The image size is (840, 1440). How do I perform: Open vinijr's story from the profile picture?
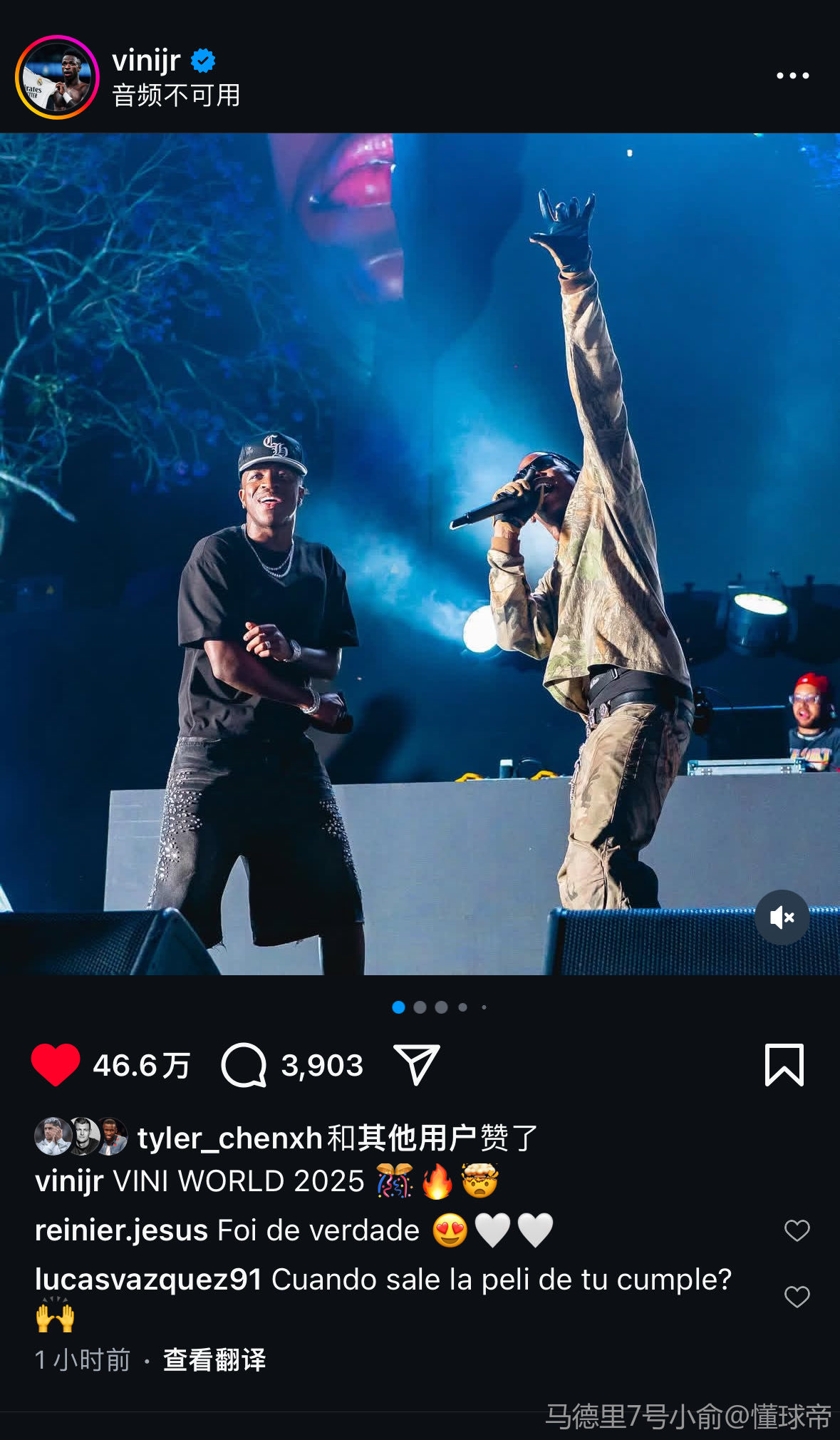pyautogui.click(x=57, y=76)
